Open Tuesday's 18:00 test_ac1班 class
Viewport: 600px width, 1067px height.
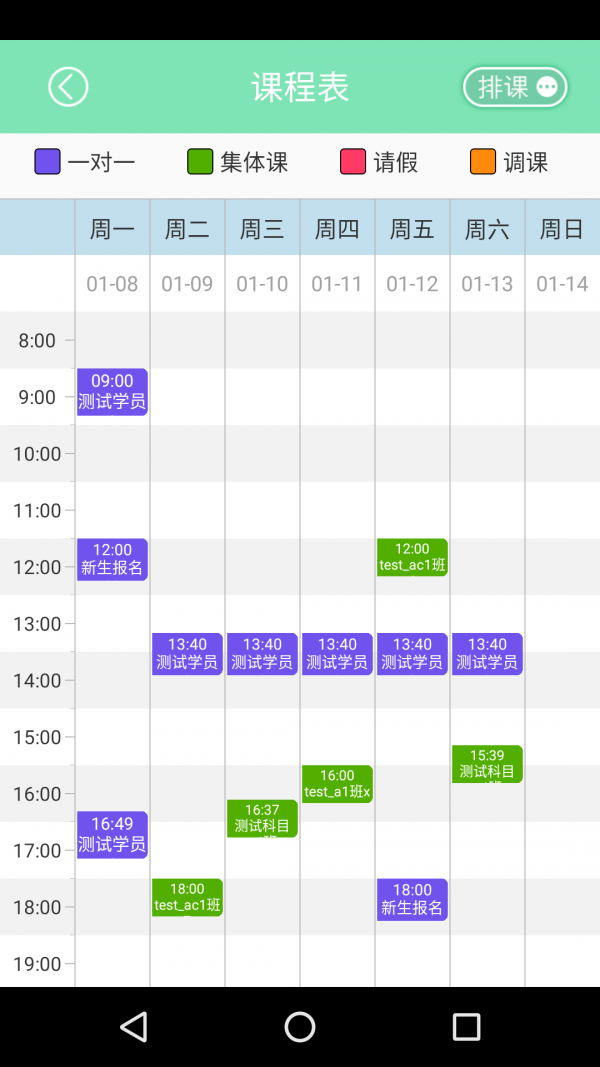(187, 897)
